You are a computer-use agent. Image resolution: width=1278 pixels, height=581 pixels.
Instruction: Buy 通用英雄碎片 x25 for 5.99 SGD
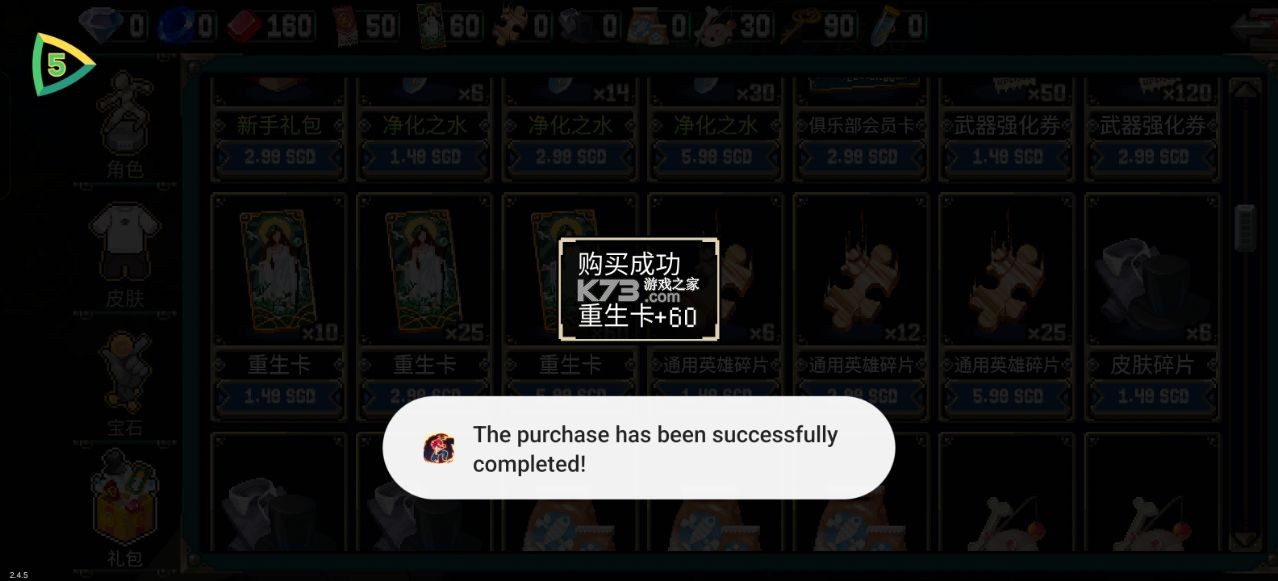(x=1007, y=397)
